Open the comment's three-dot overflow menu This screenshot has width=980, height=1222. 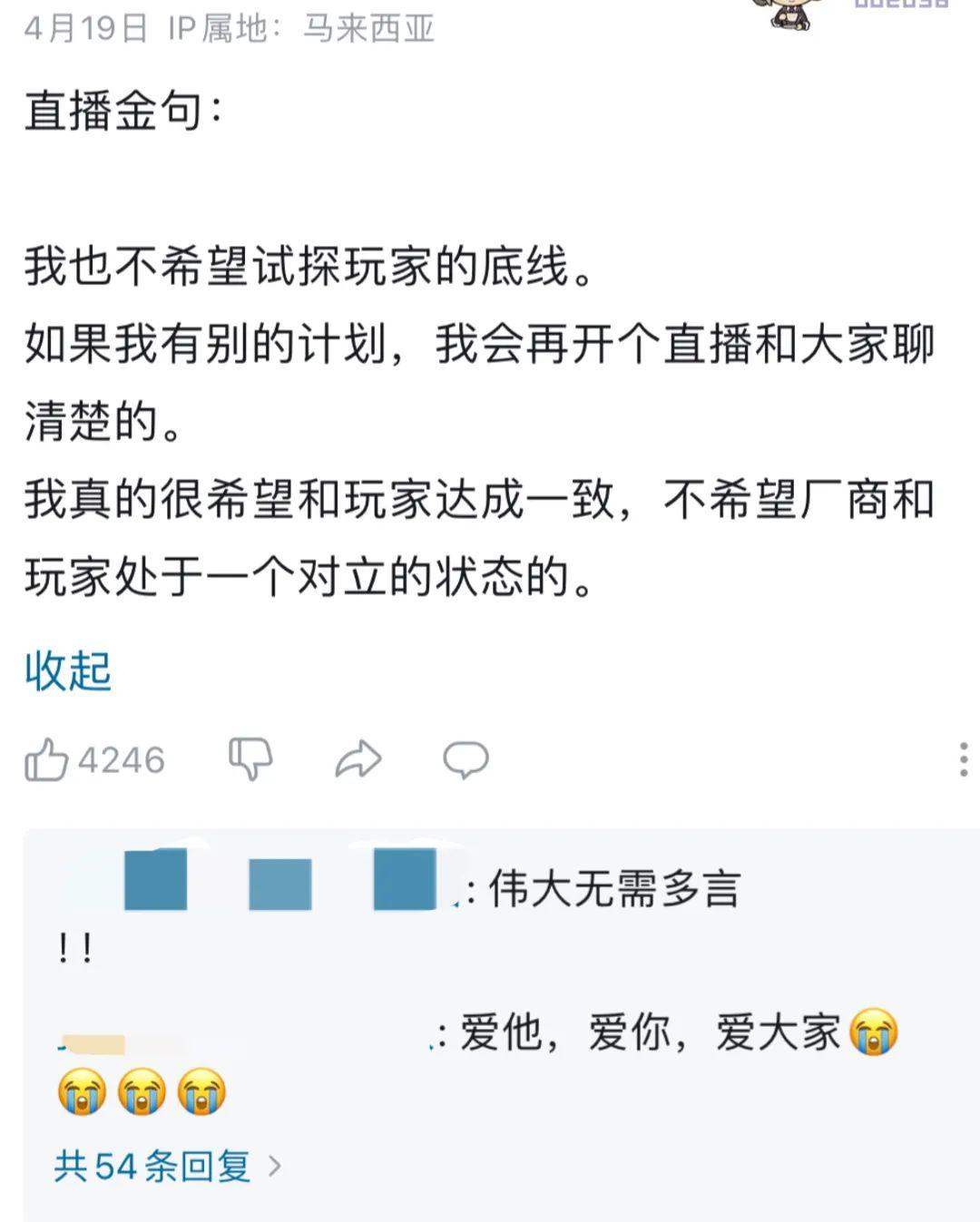(963, 759)
